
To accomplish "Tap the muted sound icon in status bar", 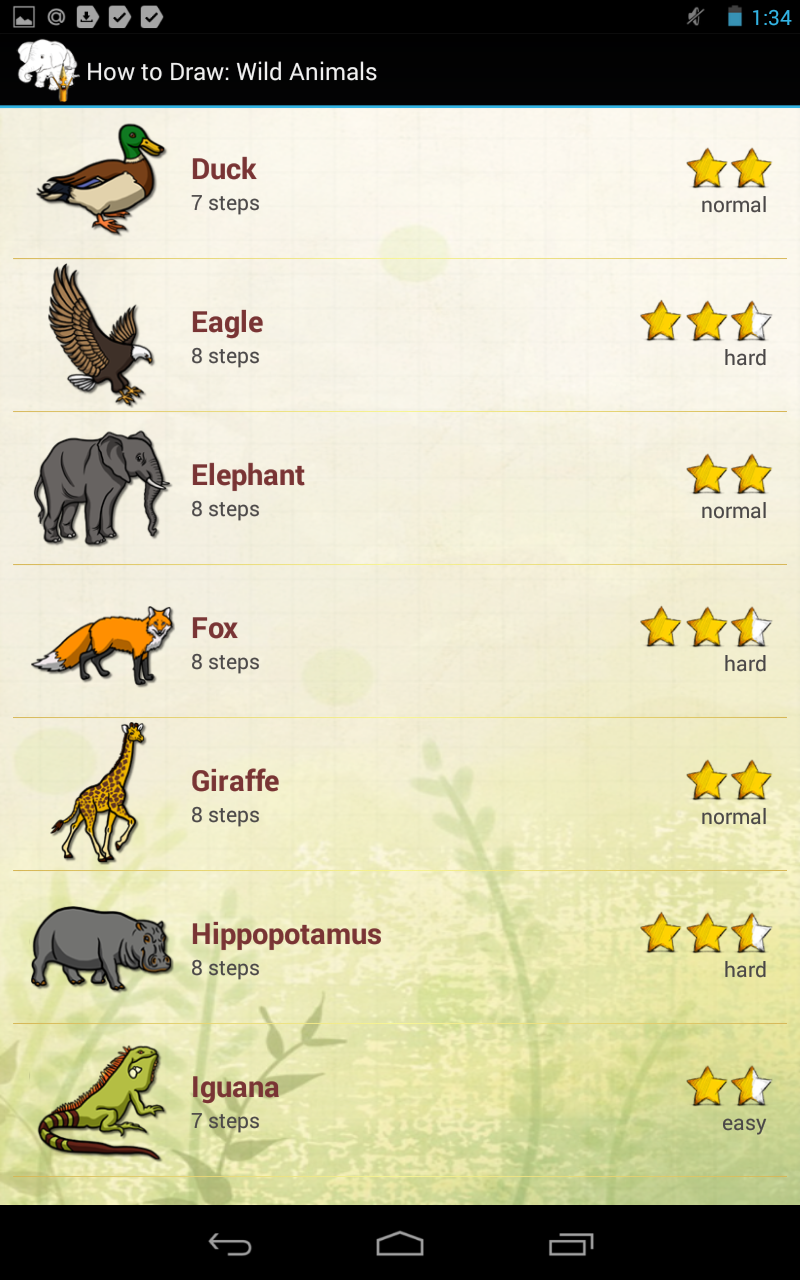I will click(694, 16).
